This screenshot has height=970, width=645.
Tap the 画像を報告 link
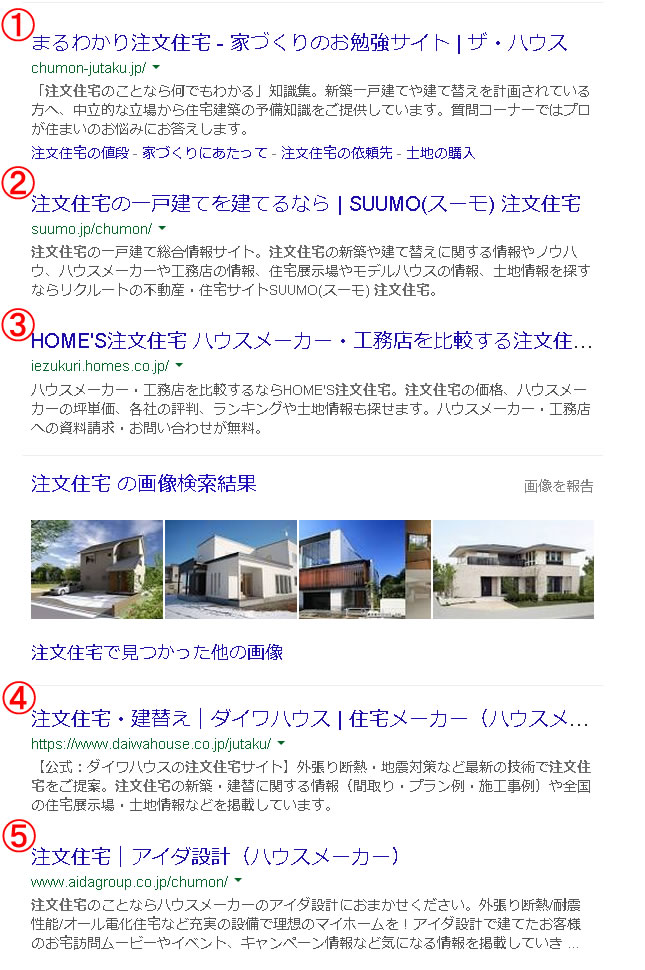[558, 486]
